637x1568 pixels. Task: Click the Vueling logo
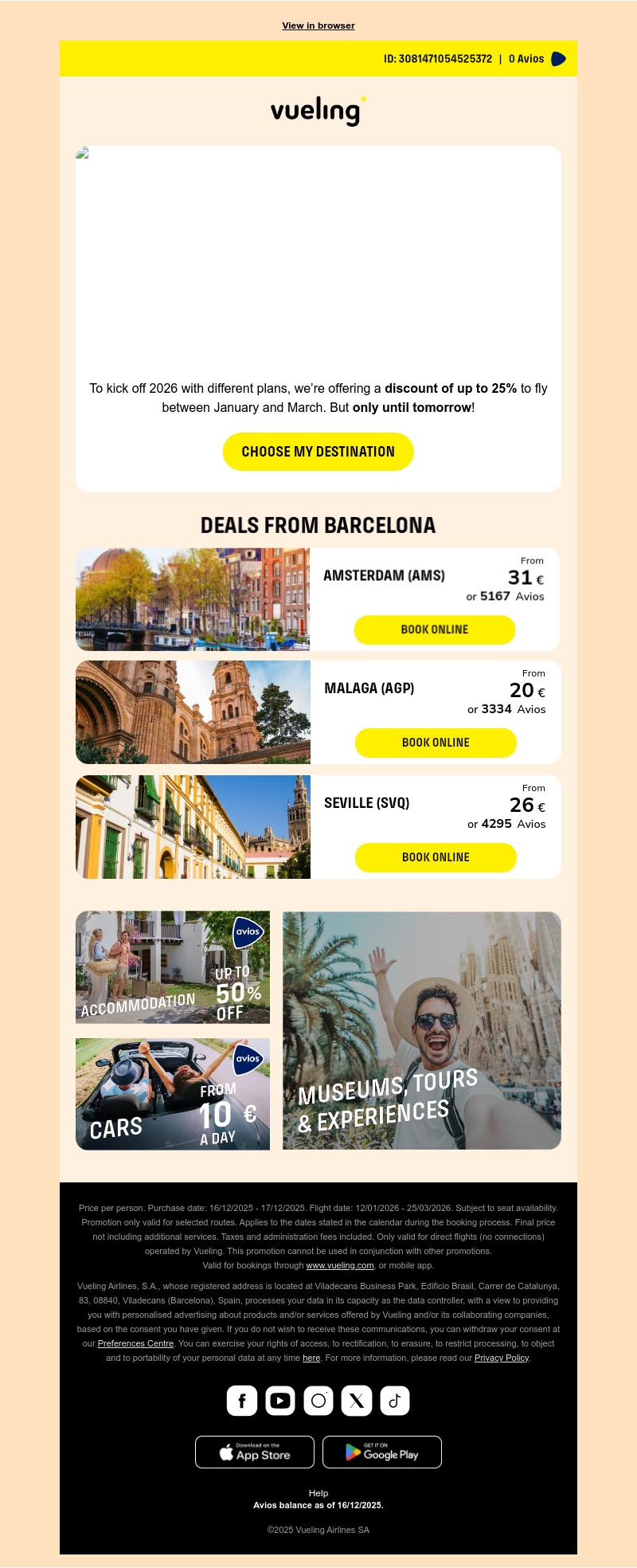click(x=317, y=110)
